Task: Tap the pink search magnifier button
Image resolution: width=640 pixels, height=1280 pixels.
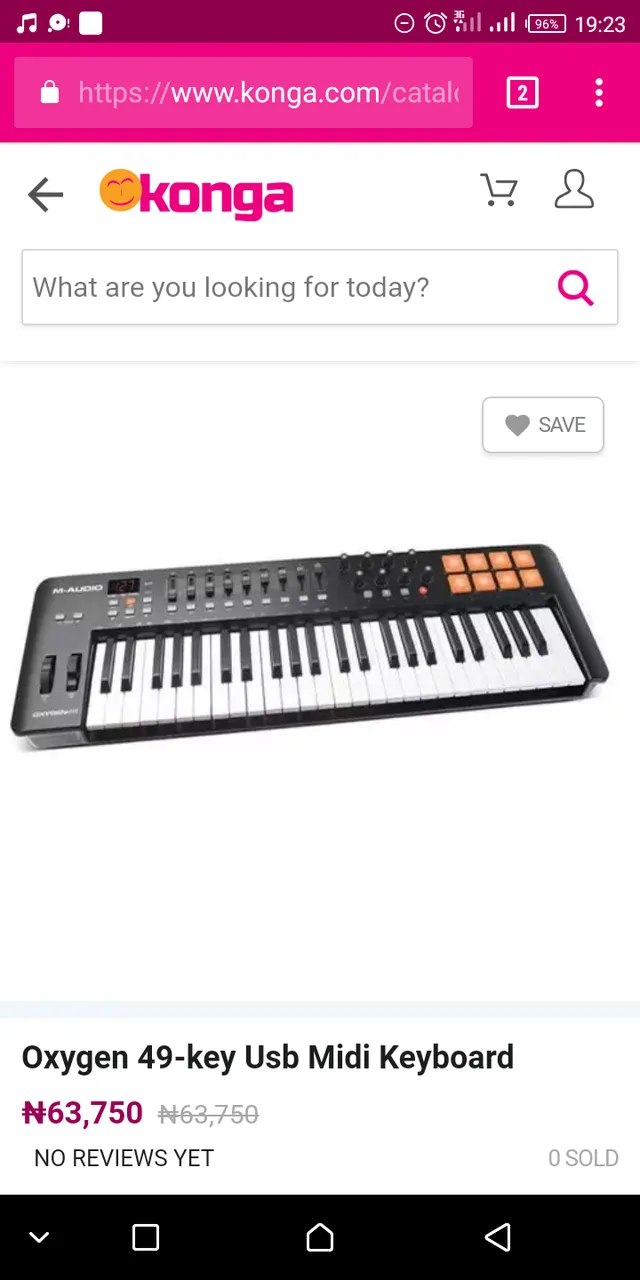Action: 576,288
